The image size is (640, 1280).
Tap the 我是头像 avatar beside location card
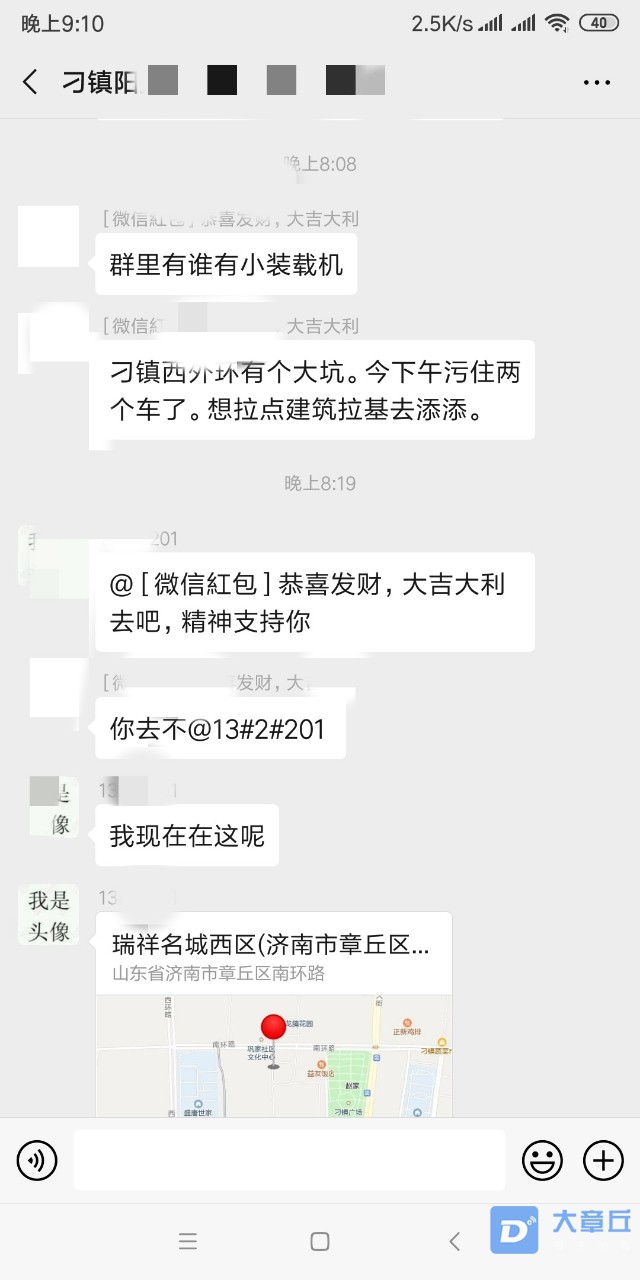click(49, 915)
